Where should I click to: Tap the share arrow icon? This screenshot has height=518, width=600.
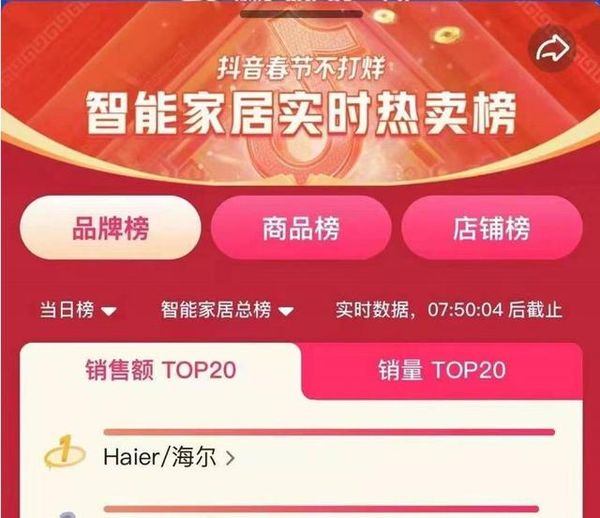coord(552,48)
